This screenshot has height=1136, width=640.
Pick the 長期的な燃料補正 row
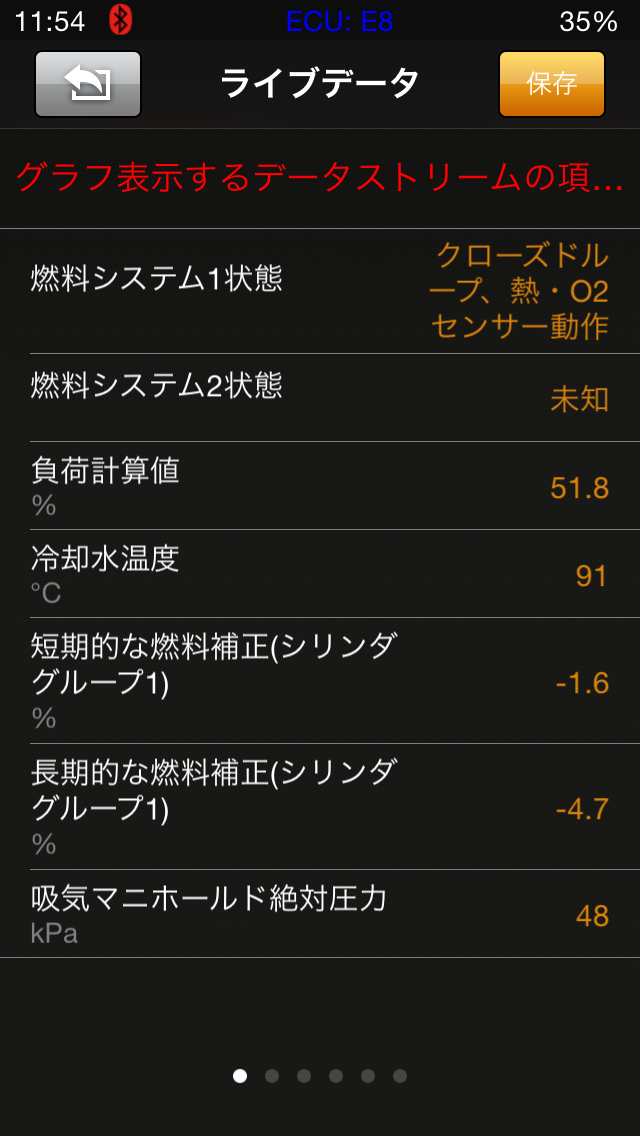tap(320, 807)
